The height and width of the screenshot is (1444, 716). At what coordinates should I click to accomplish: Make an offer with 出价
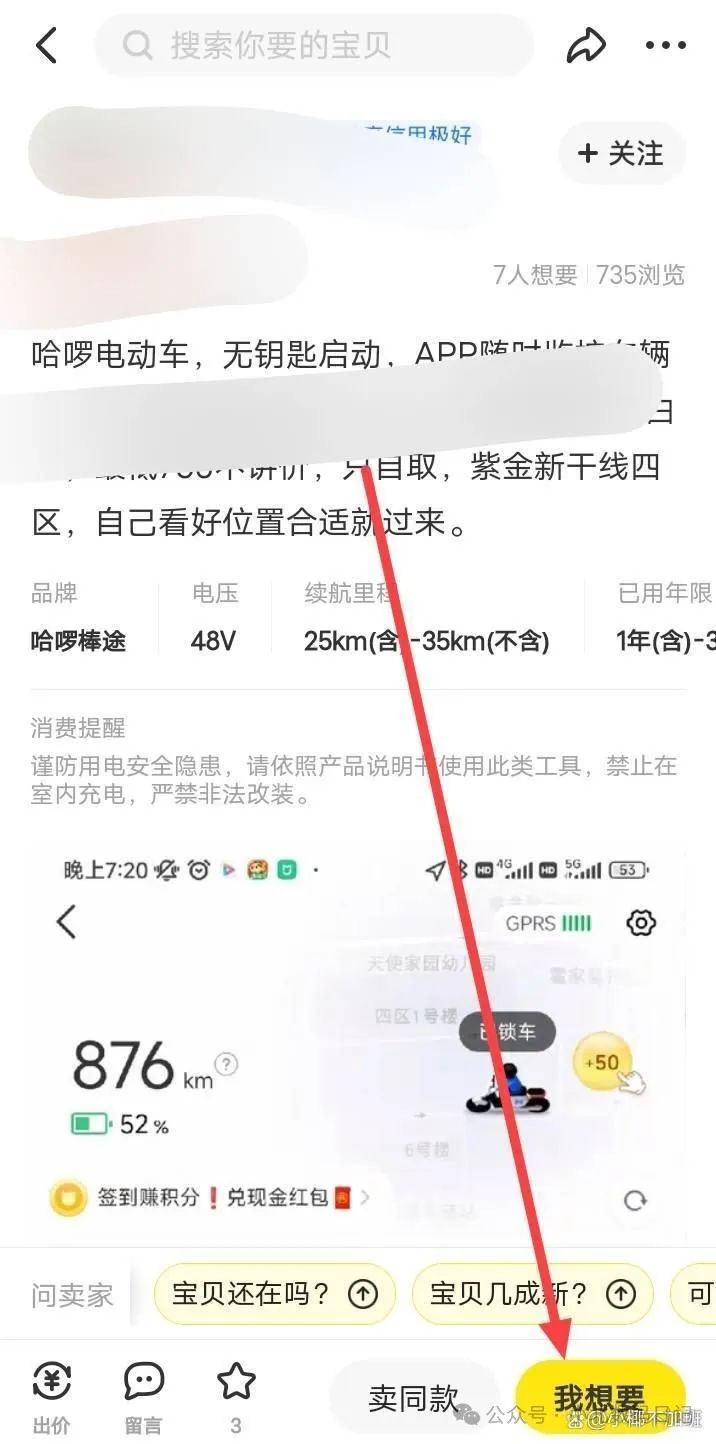[52, 1396]
